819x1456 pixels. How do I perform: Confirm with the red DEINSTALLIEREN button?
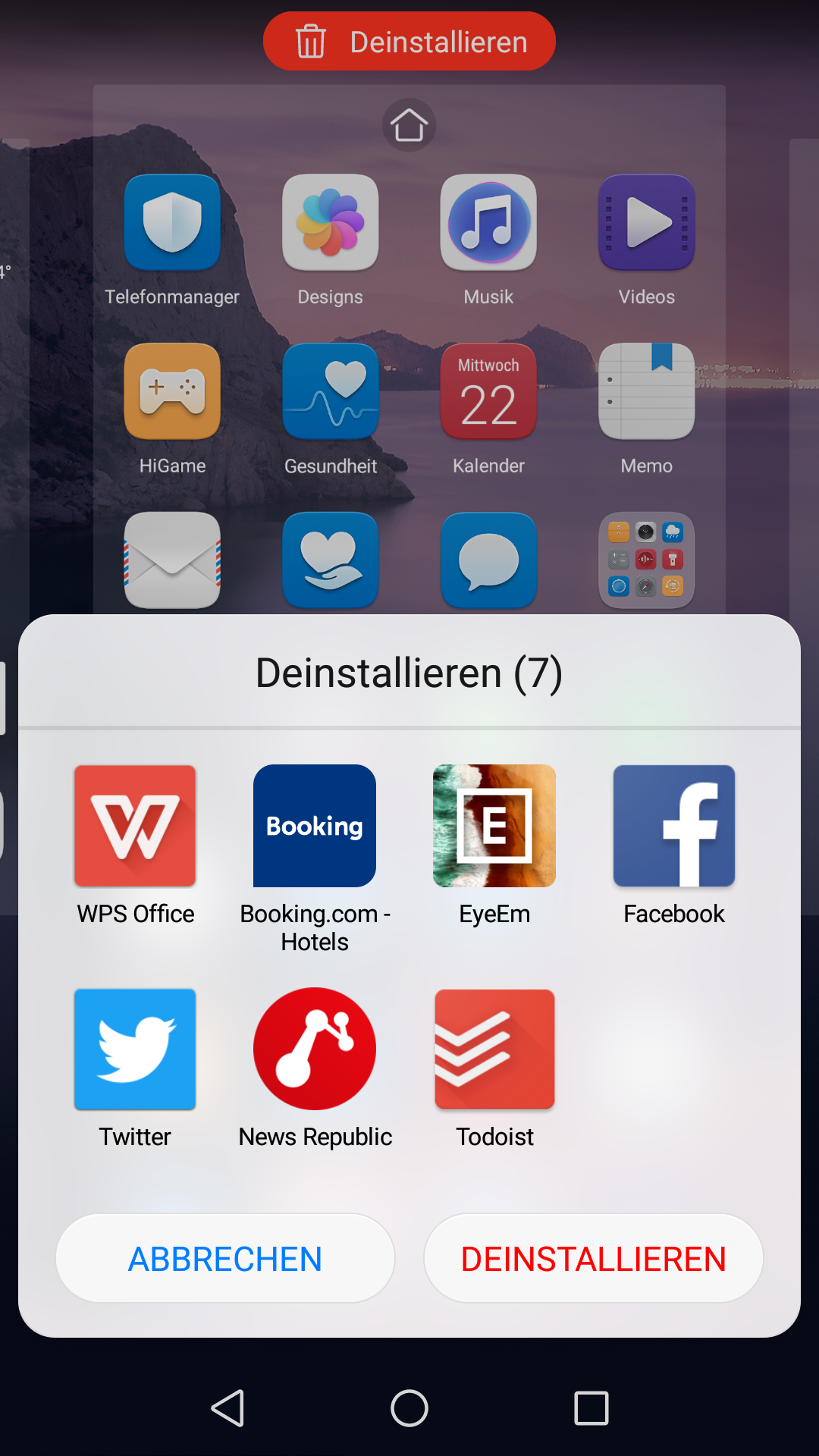(x=593, y=1258)
